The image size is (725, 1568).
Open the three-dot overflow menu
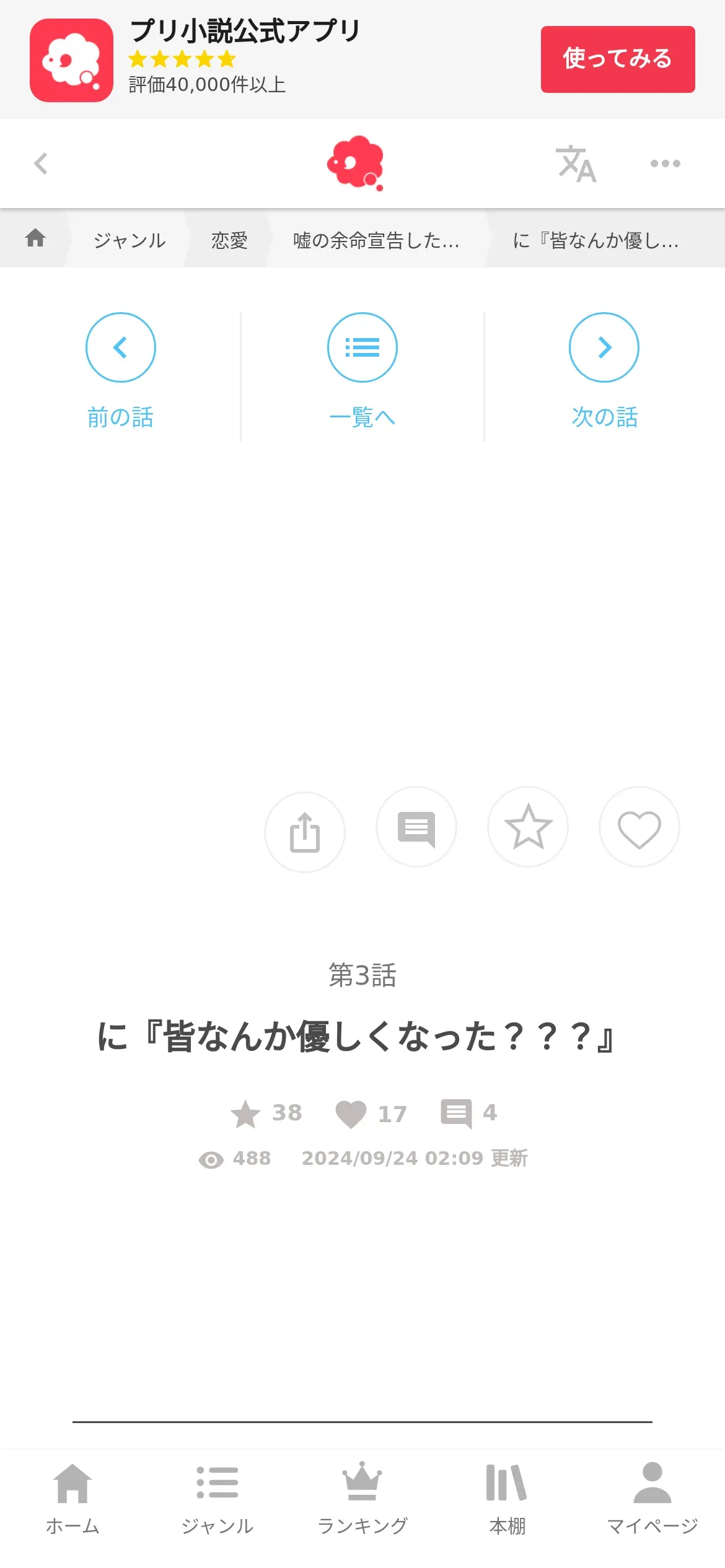point(665,163)
